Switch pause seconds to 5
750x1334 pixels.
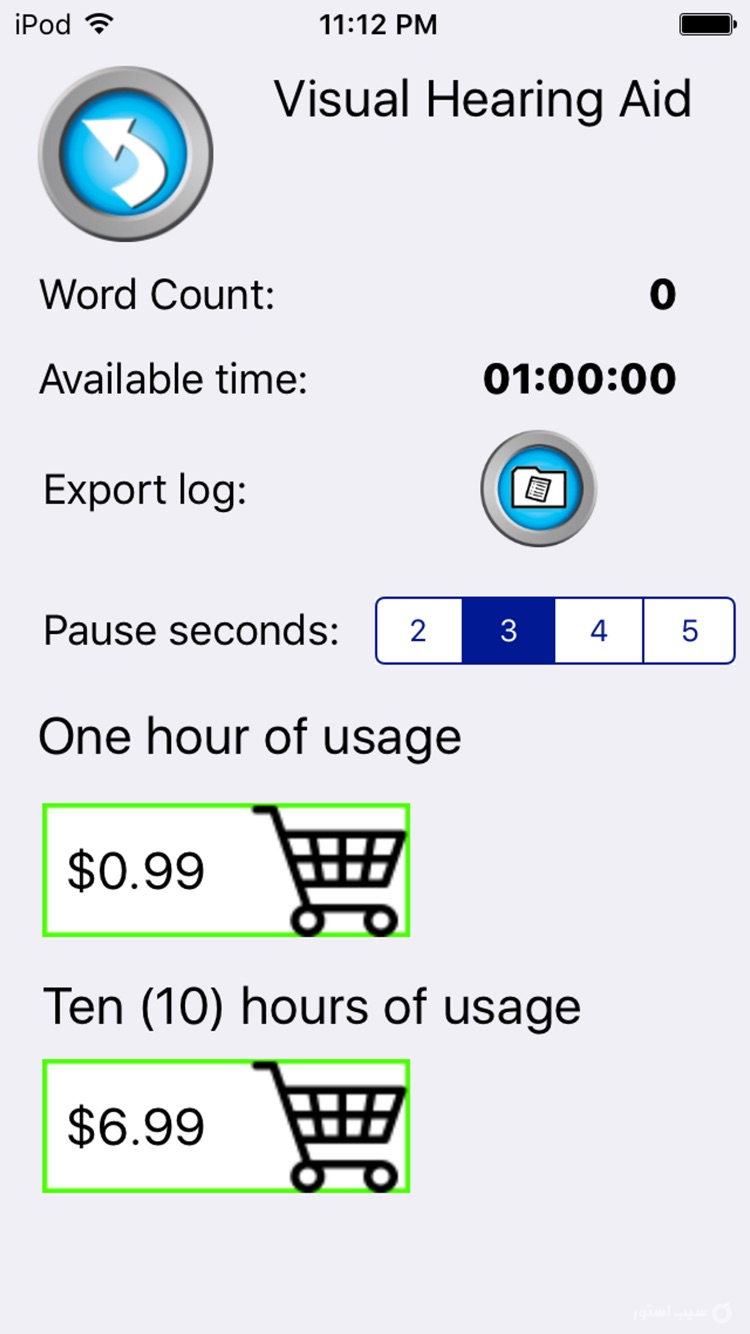tap(689, 631)
